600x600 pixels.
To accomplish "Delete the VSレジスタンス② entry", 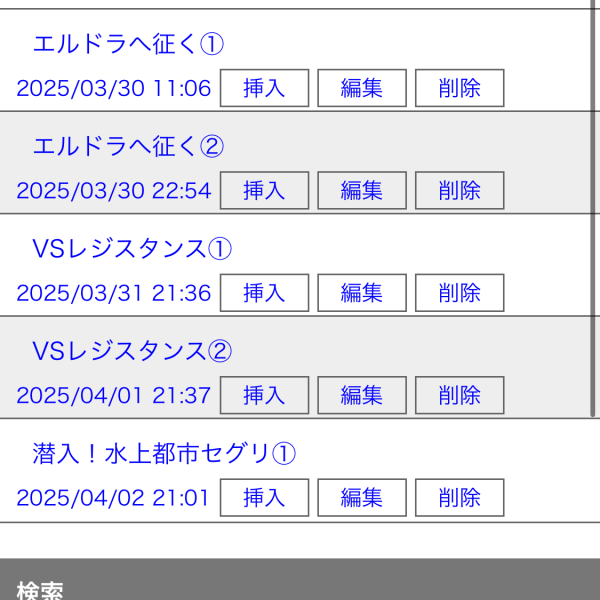I will [x=459, y=395].
